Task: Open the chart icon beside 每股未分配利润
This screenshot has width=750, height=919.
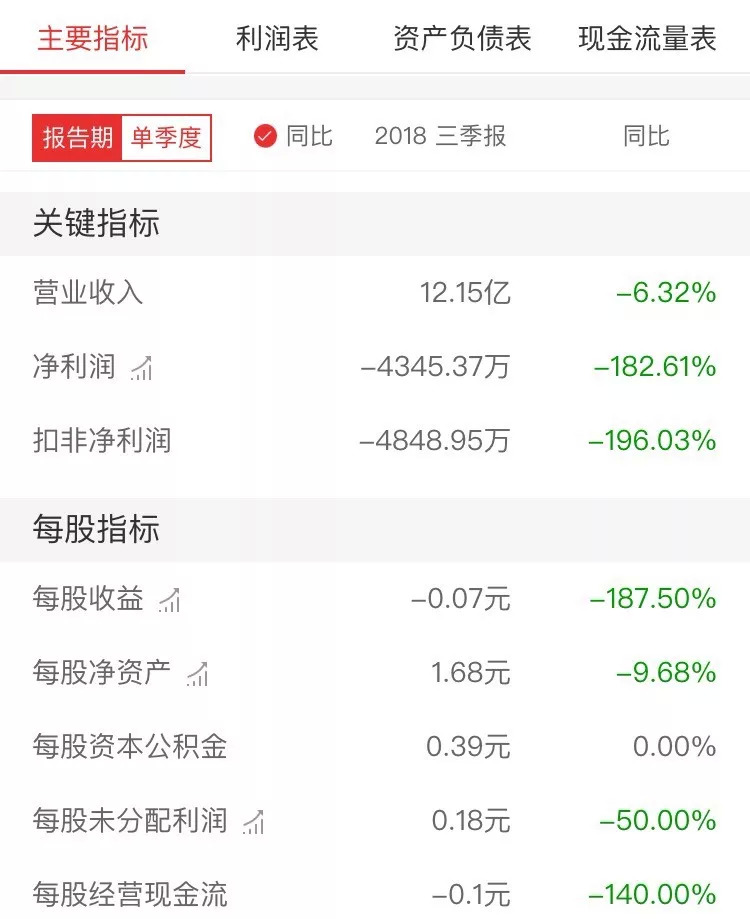Action: point(254,821)
